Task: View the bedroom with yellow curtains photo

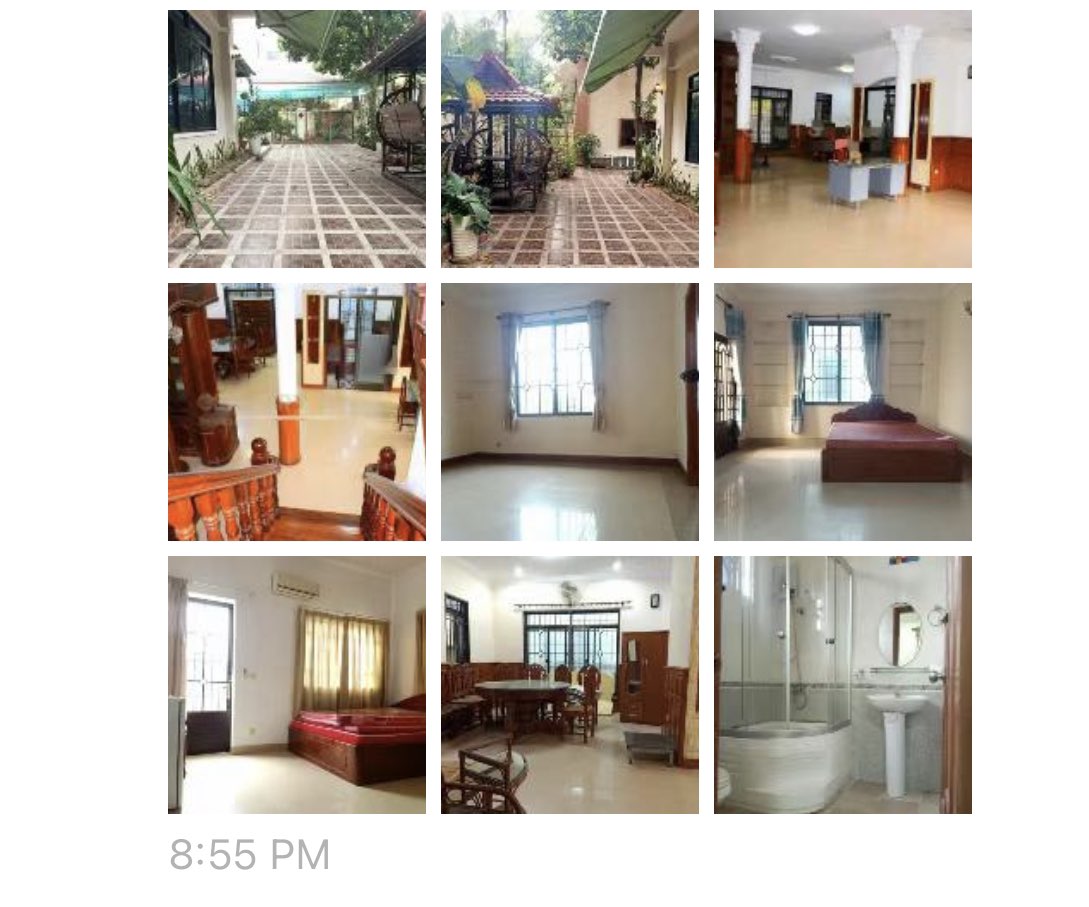Action: [296, 685]
